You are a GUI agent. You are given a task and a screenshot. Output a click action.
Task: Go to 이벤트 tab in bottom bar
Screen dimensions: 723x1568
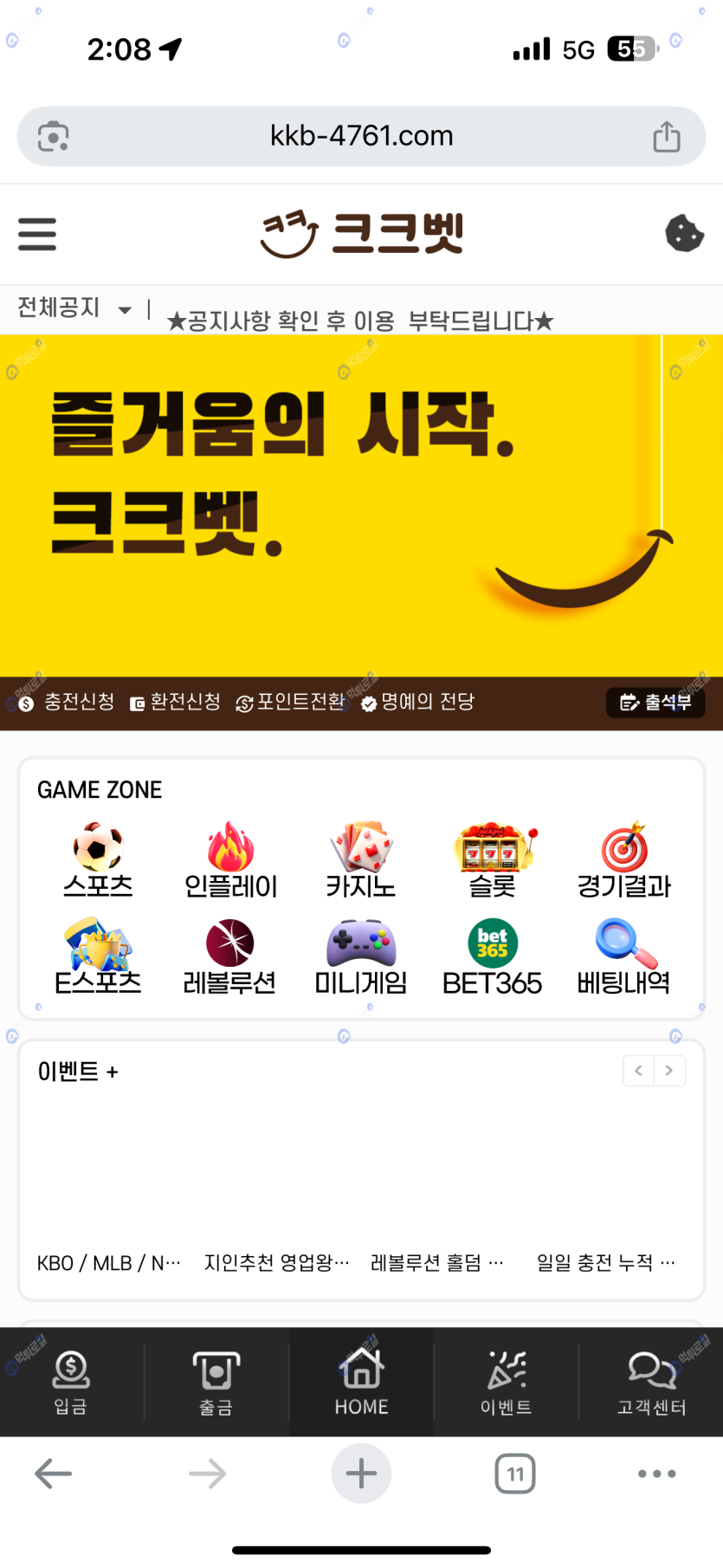click(x=507, y=1383)
